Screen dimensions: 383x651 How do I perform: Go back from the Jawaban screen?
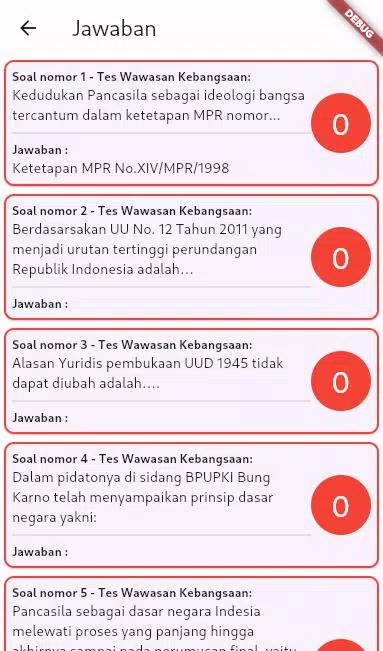[x=28, y=28]
